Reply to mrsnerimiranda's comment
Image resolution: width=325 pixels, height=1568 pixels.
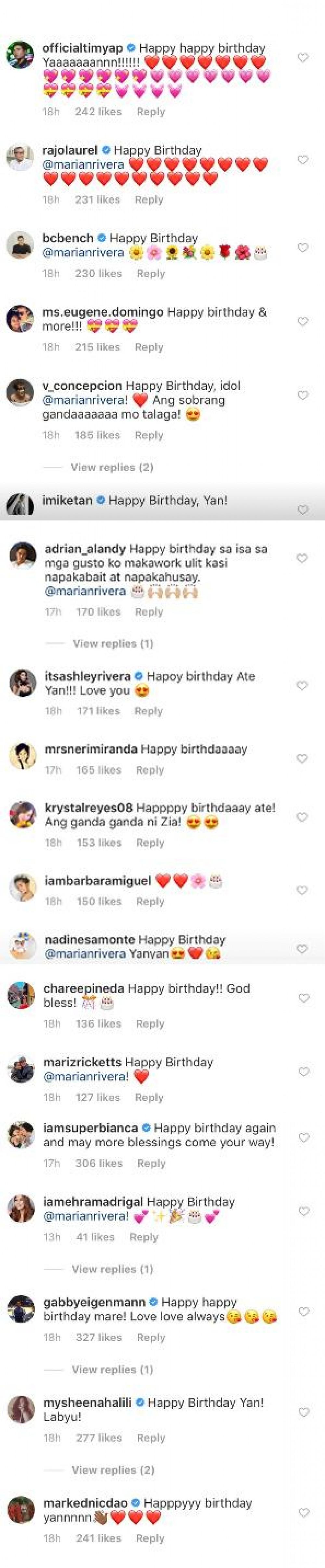pos(149,770)
